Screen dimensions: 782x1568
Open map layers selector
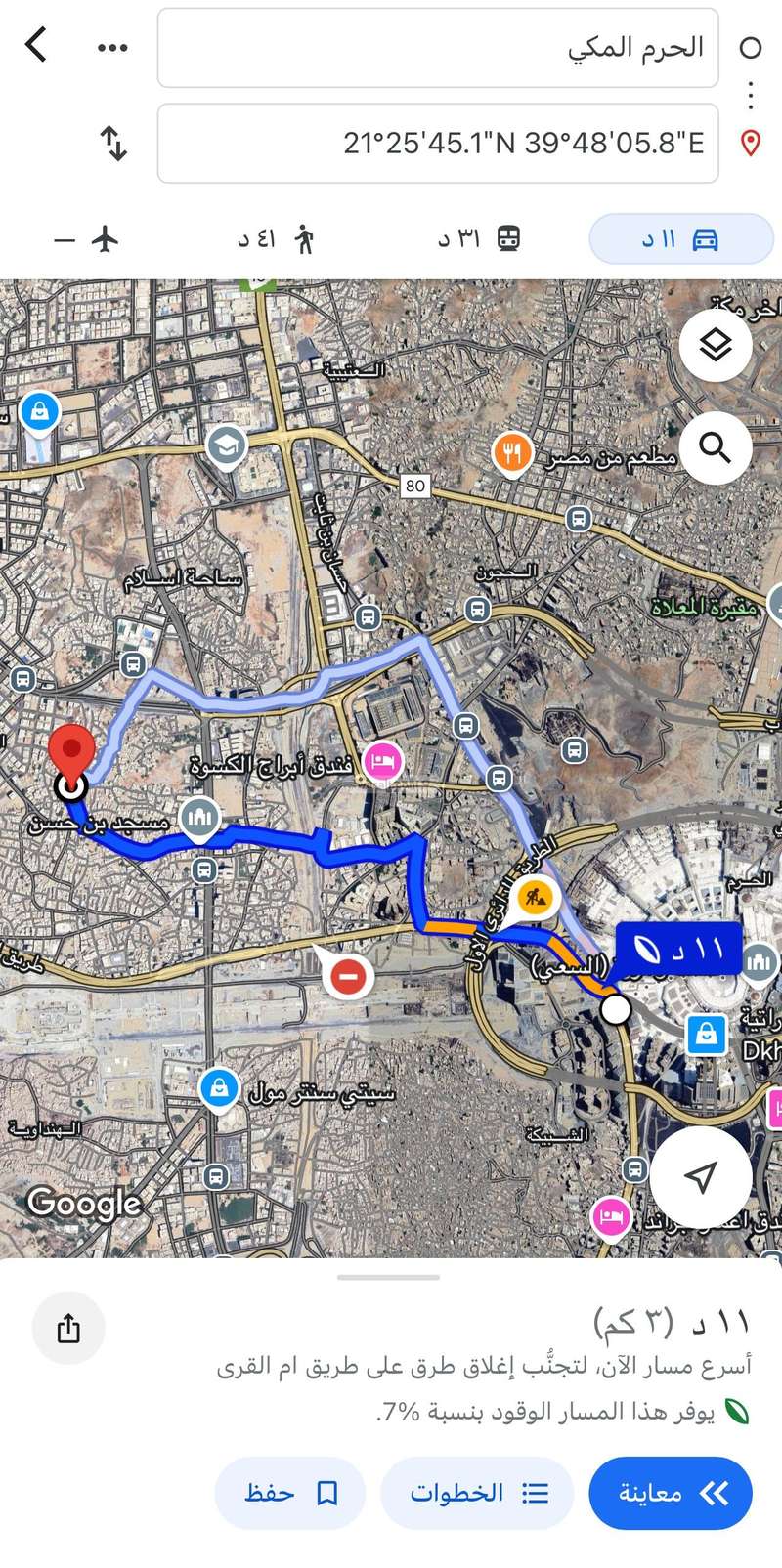pos(716,345)
